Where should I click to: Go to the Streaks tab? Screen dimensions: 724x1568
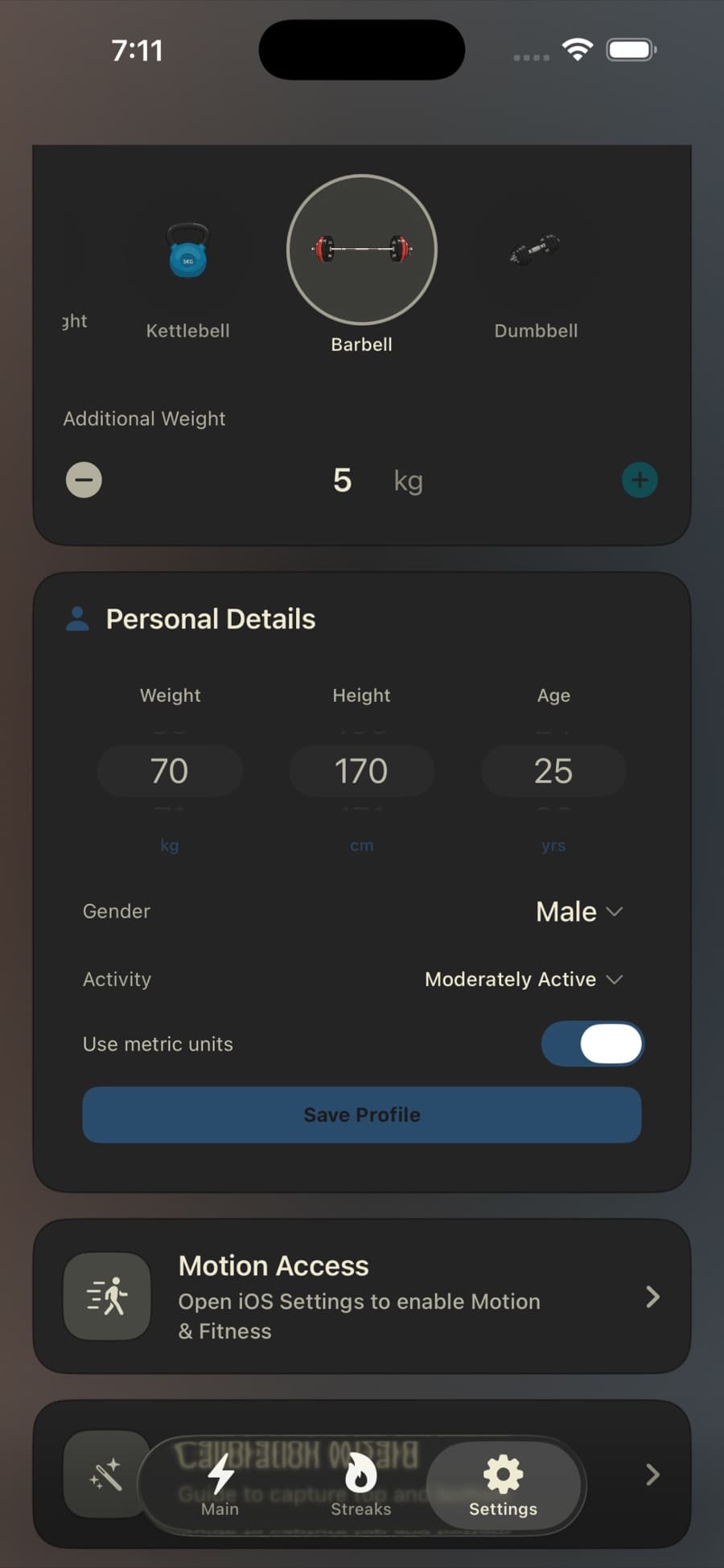(x=360, y=1485)
